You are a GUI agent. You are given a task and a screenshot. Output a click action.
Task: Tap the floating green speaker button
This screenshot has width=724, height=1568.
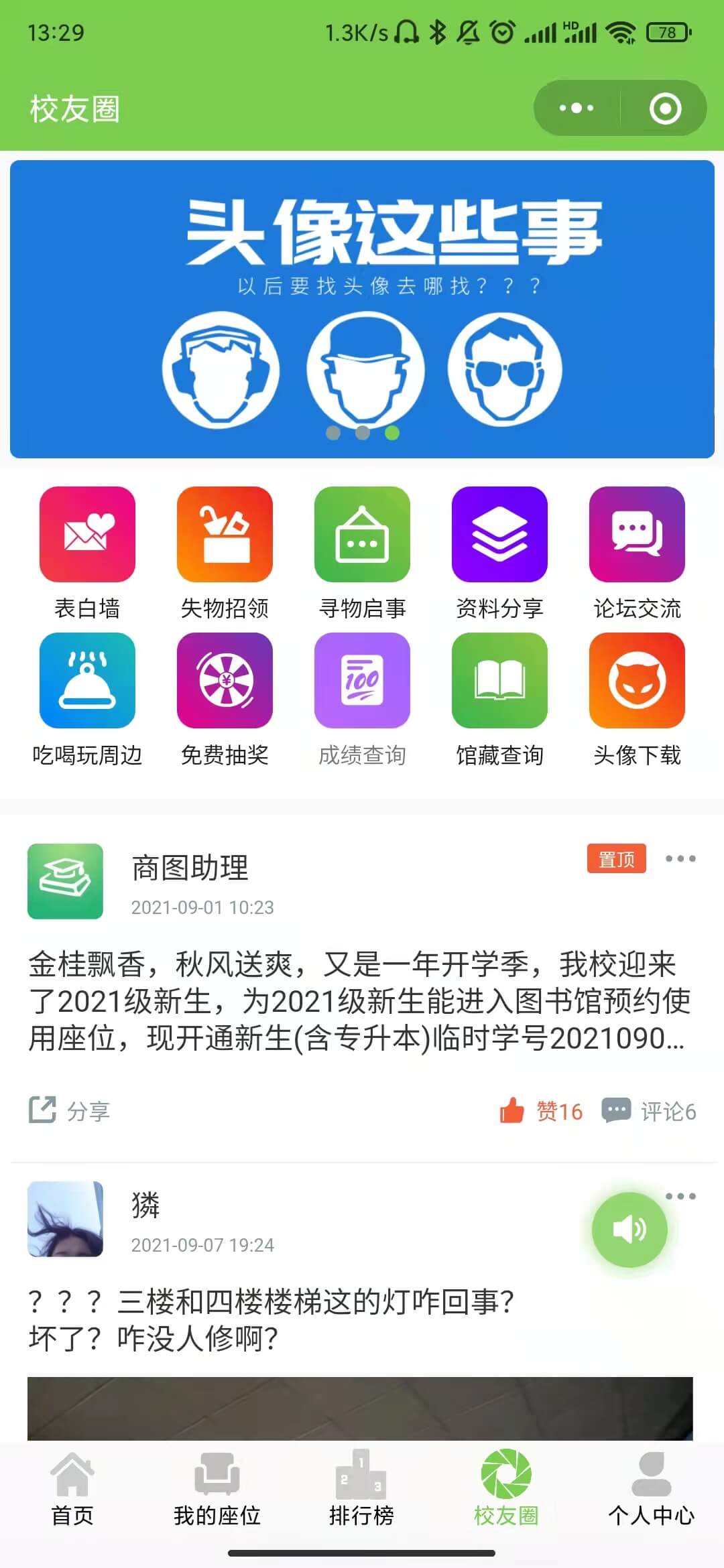point(629,1229)
